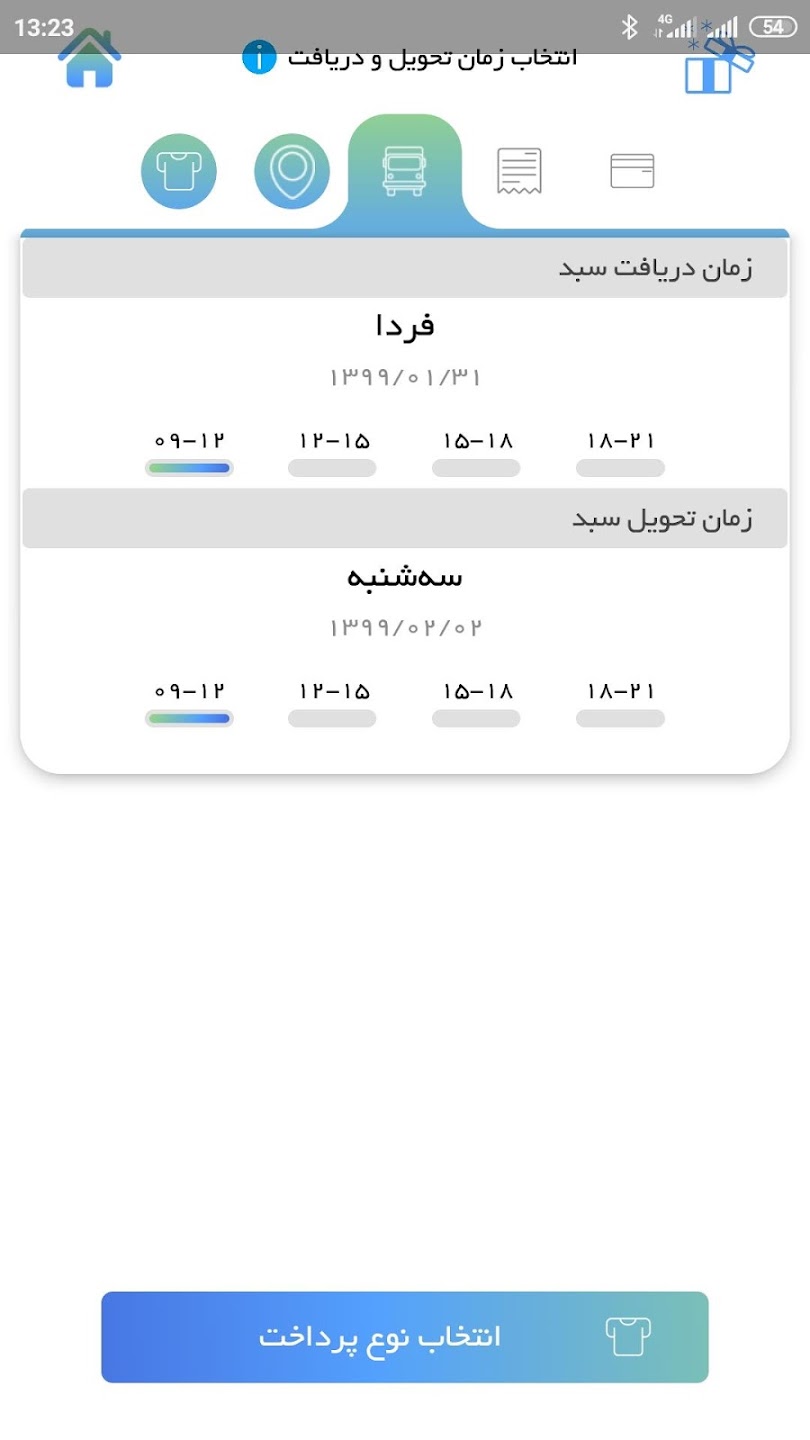The height and width of the screenshot is (1440, 810).
Task: Select the ۱۸-۲۱ slot for فردا pickup
Action: coord(621,452)
